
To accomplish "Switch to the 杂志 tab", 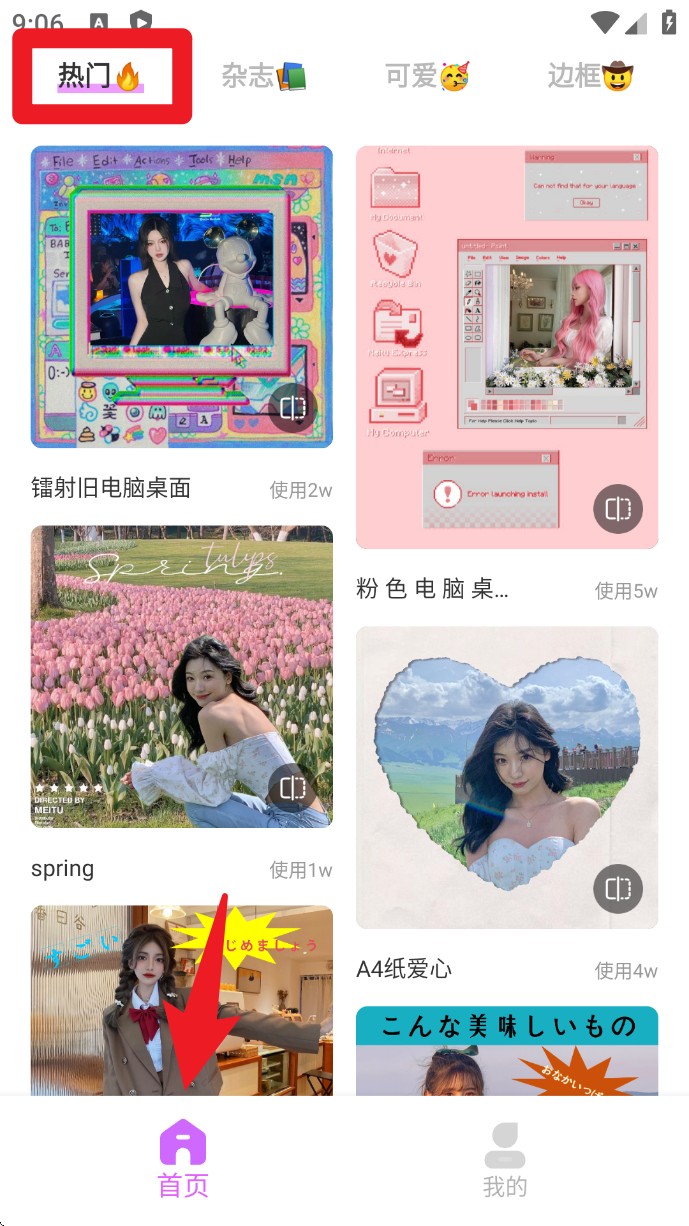I will pos(263,76).
